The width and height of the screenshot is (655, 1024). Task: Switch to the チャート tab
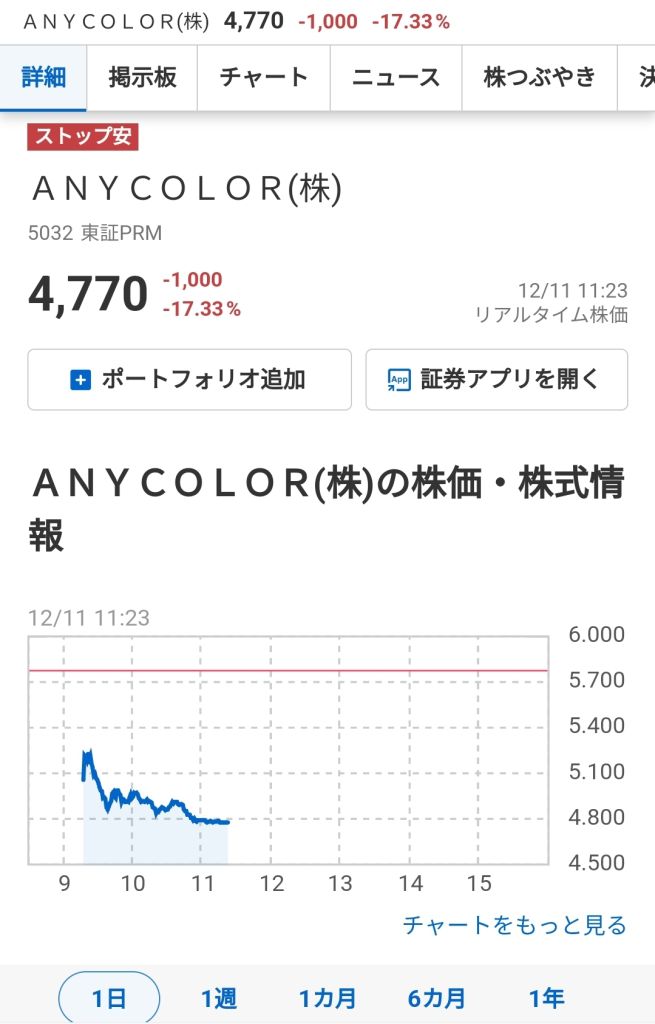coord(263,77)
